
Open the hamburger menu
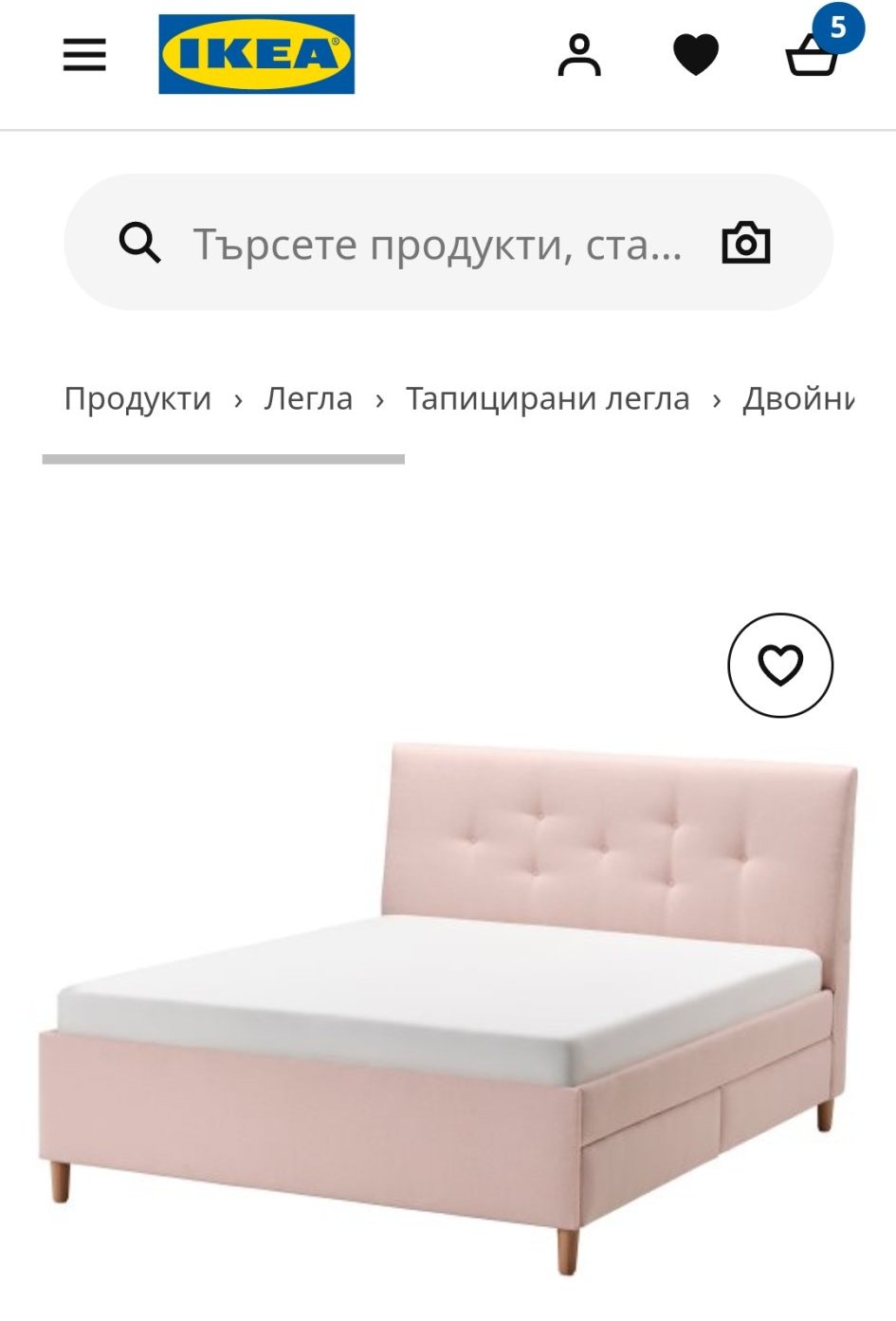tap(84, 55)
